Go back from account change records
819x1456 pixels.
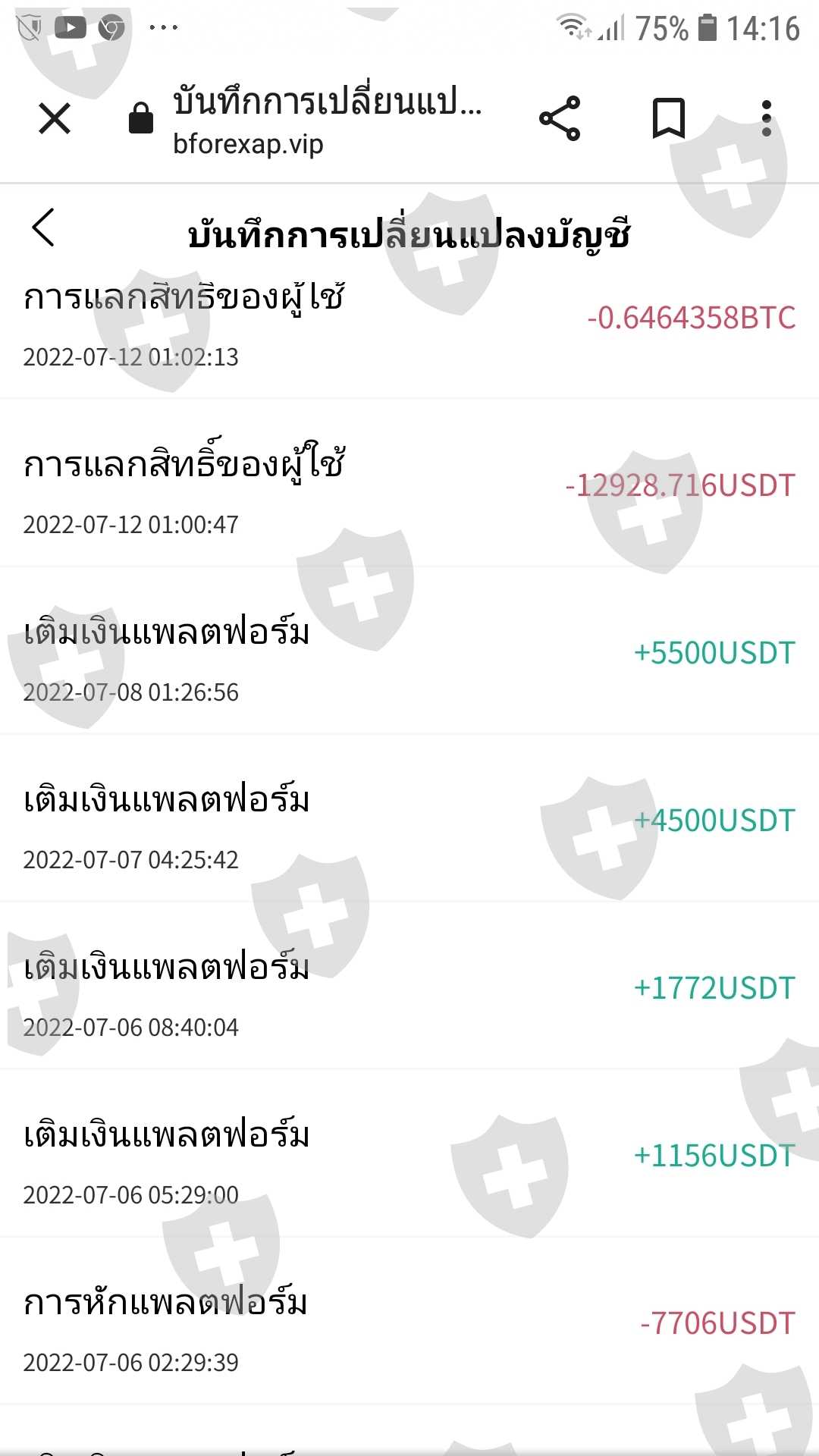(x=43, y=227)
